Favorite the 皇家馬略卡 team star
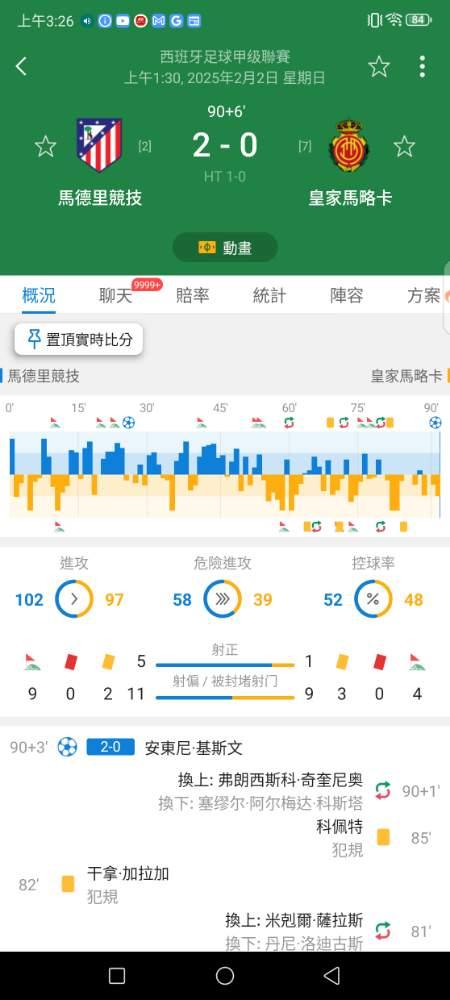 (x=404, y=147)
